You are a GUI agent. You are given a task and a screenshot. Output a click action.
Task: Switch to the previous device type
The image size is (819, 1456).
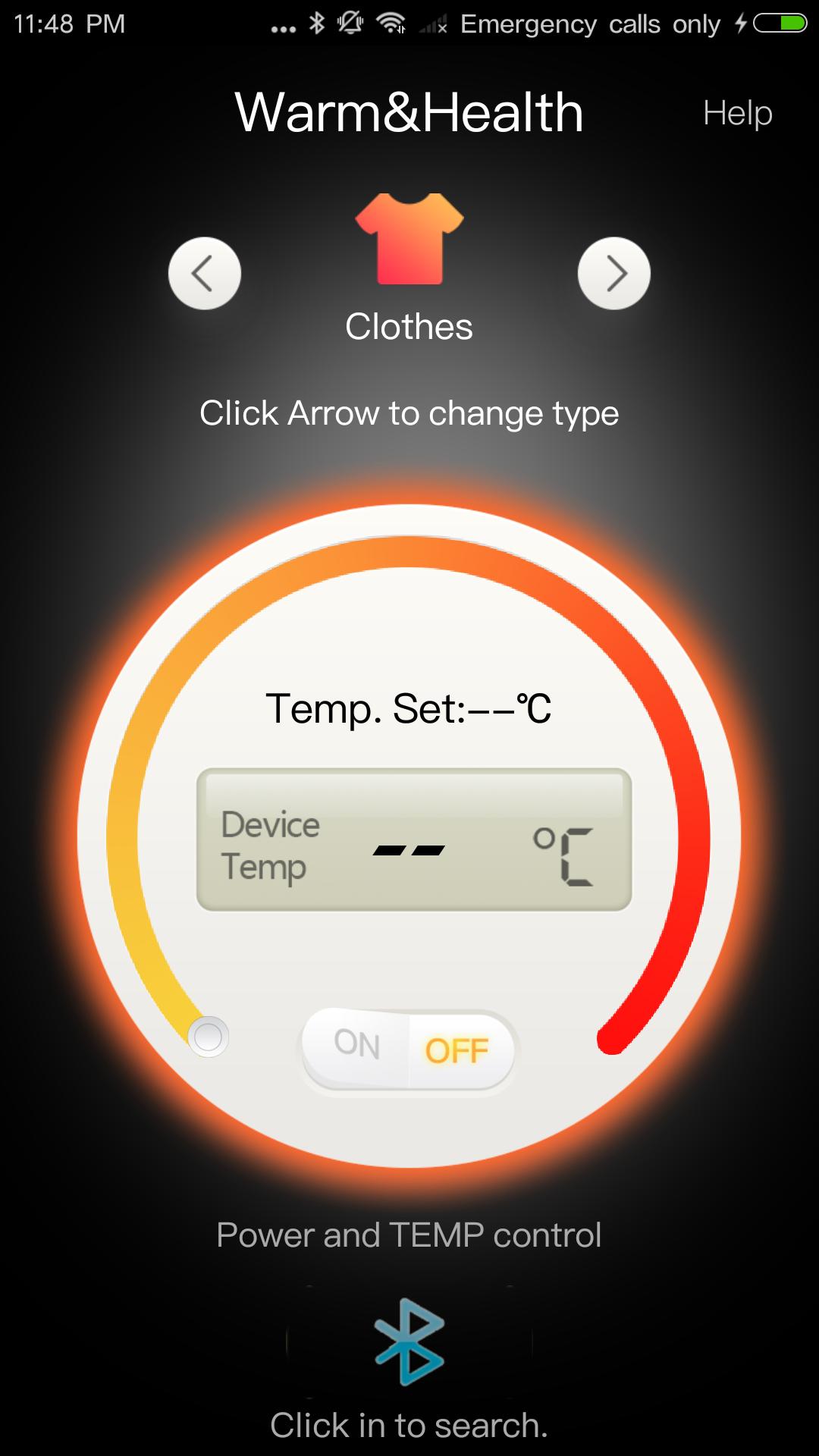pos(204,273)
